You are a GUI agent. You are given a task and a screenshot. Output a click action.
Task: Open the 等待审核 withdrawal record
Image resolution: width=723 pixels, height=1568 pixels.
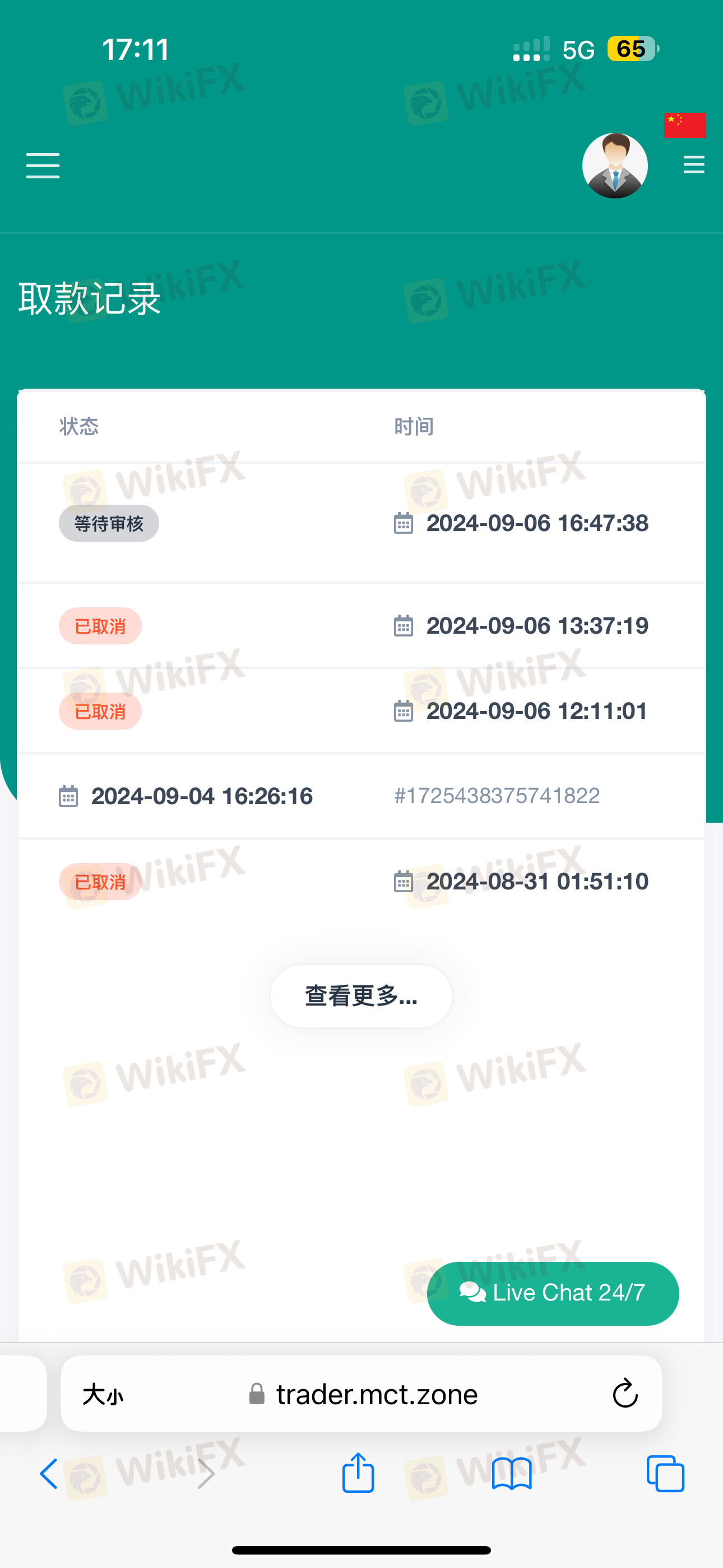pyautogui.click(x=361, y=523)
